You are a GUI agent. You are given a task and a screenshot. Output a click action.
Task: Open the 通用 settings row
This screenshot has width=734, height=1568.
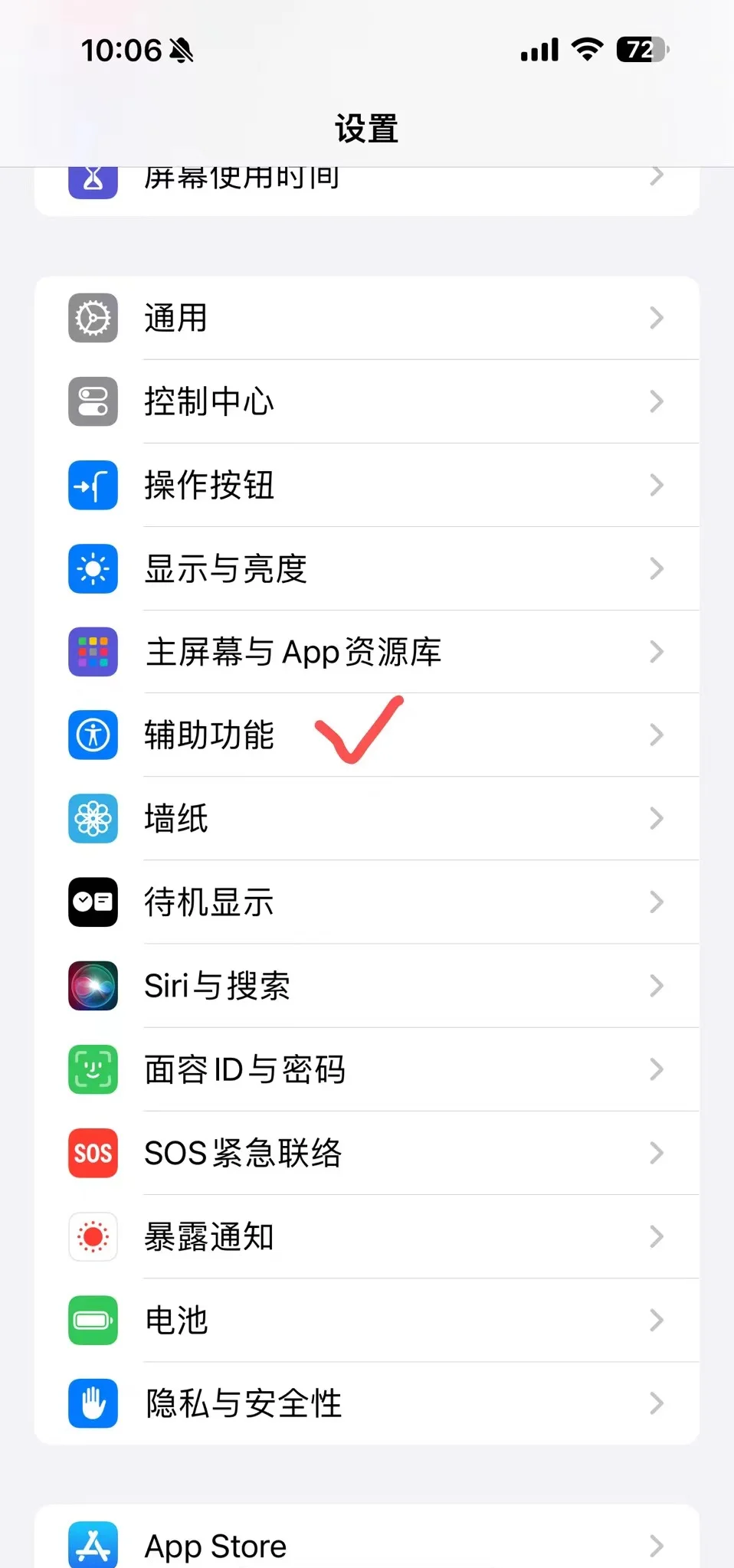[367, 318]
